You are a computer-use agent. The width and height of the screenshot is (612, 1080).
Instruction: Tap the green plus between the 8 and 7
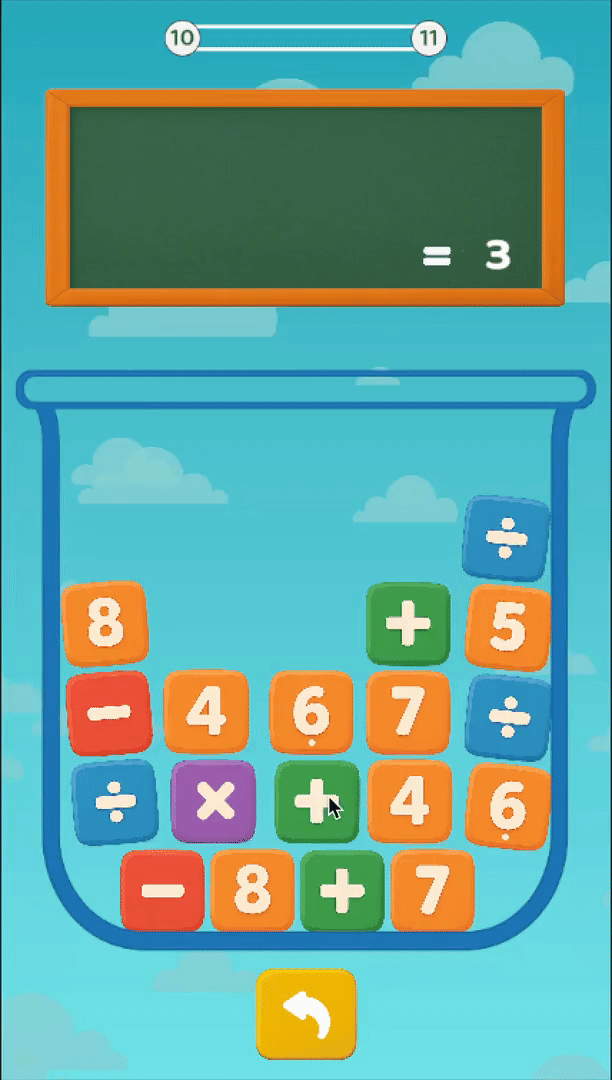tap(342, 890)
